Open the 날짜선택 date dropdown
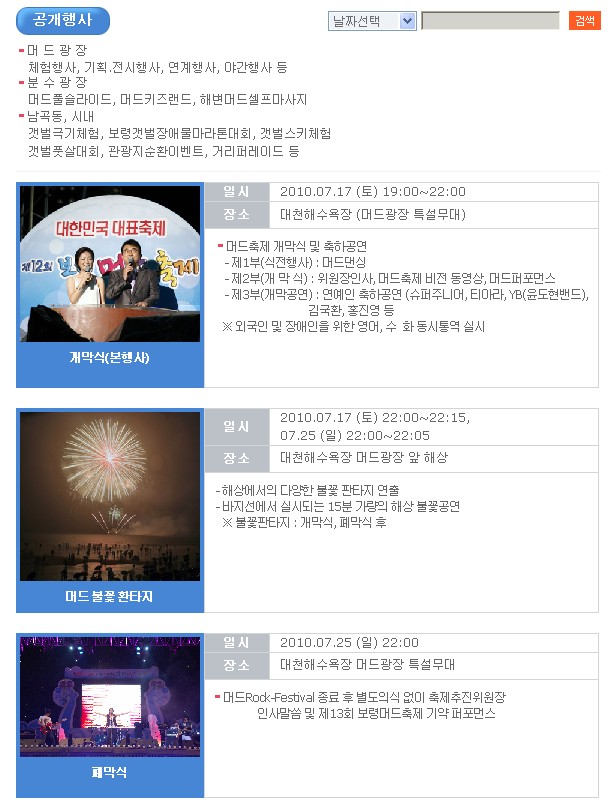The height and width of the screenshot is (809, 614). click(372, 21)
